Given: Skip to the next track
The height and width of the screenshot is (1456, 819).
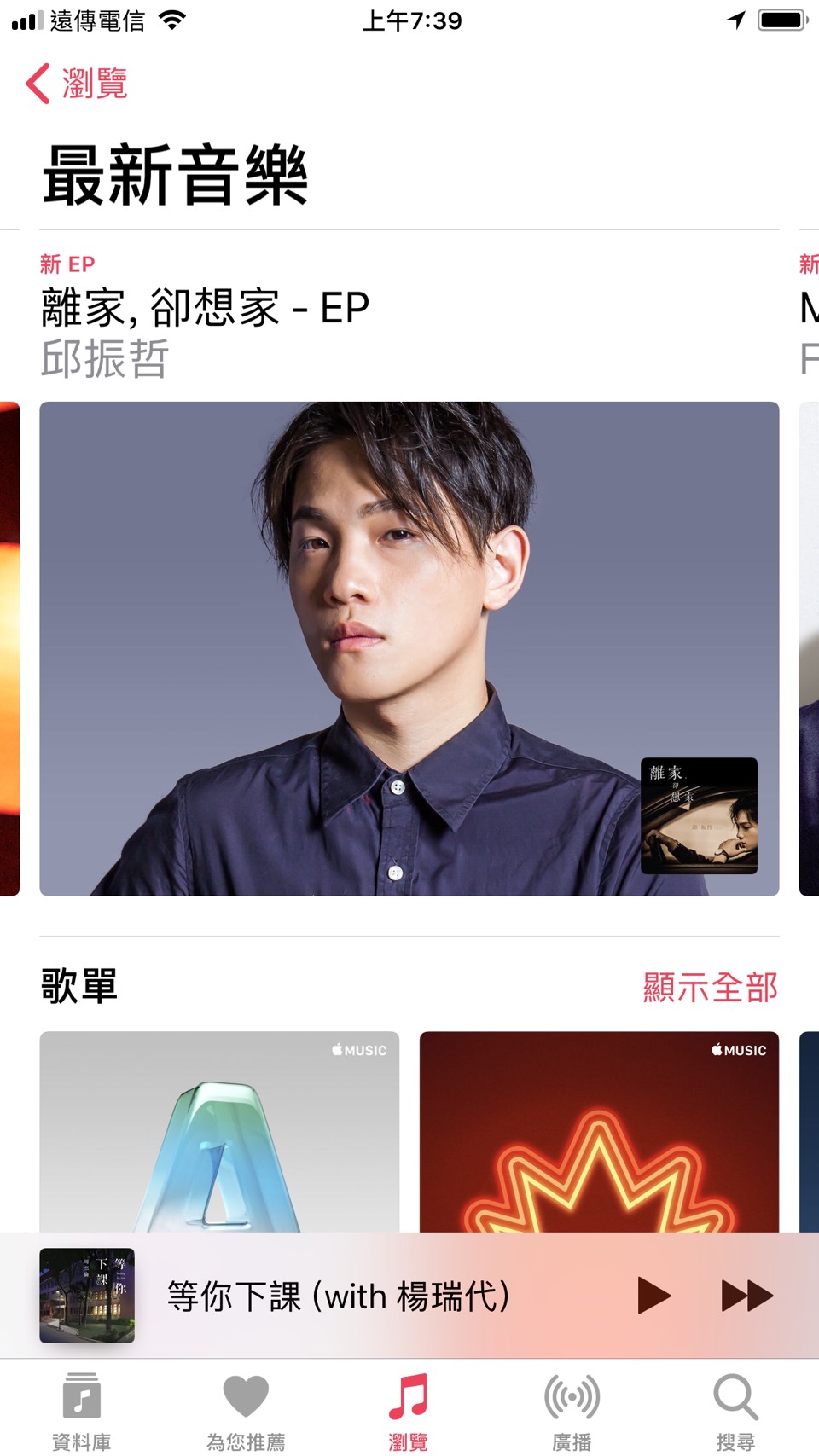Looking at the screenshot, I should coord(746,1296).
